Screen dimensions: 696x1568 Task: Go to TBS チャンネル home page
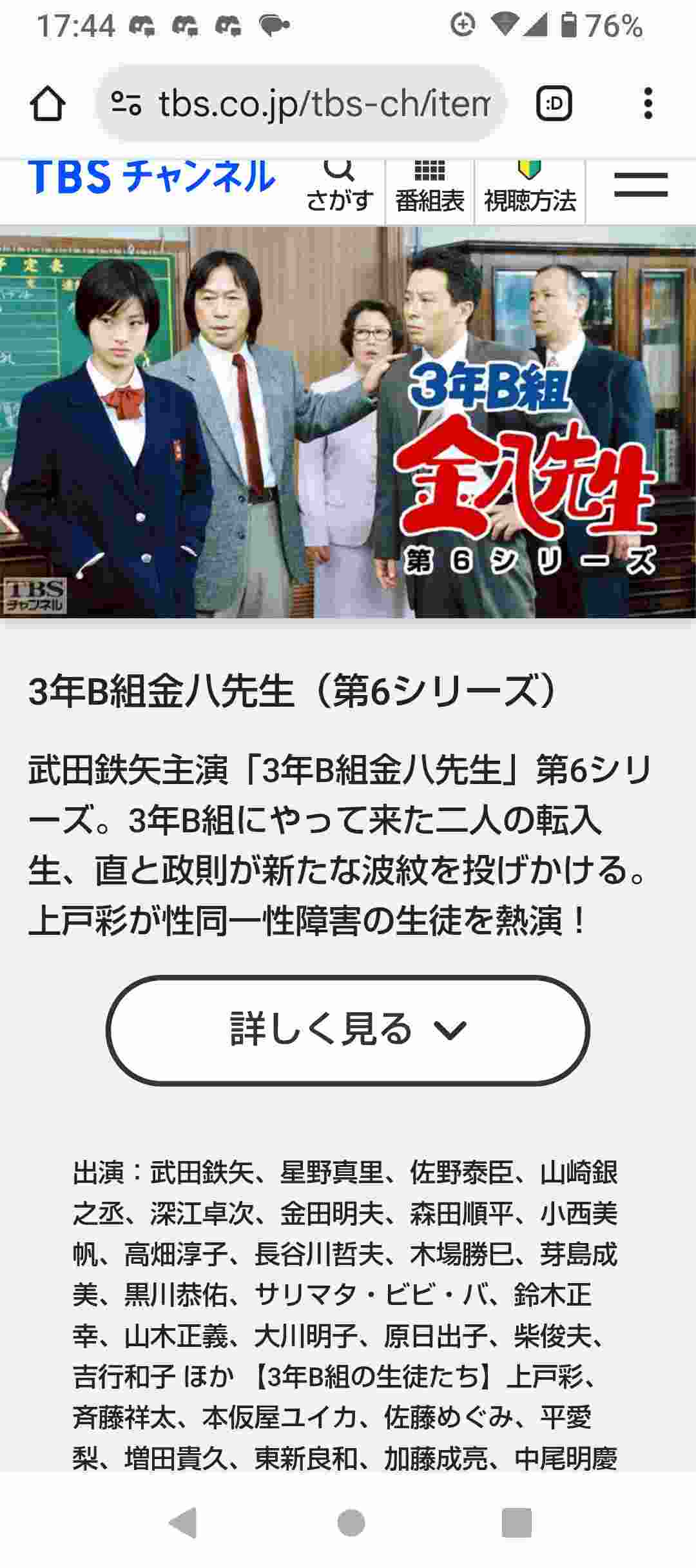(151, 177)
